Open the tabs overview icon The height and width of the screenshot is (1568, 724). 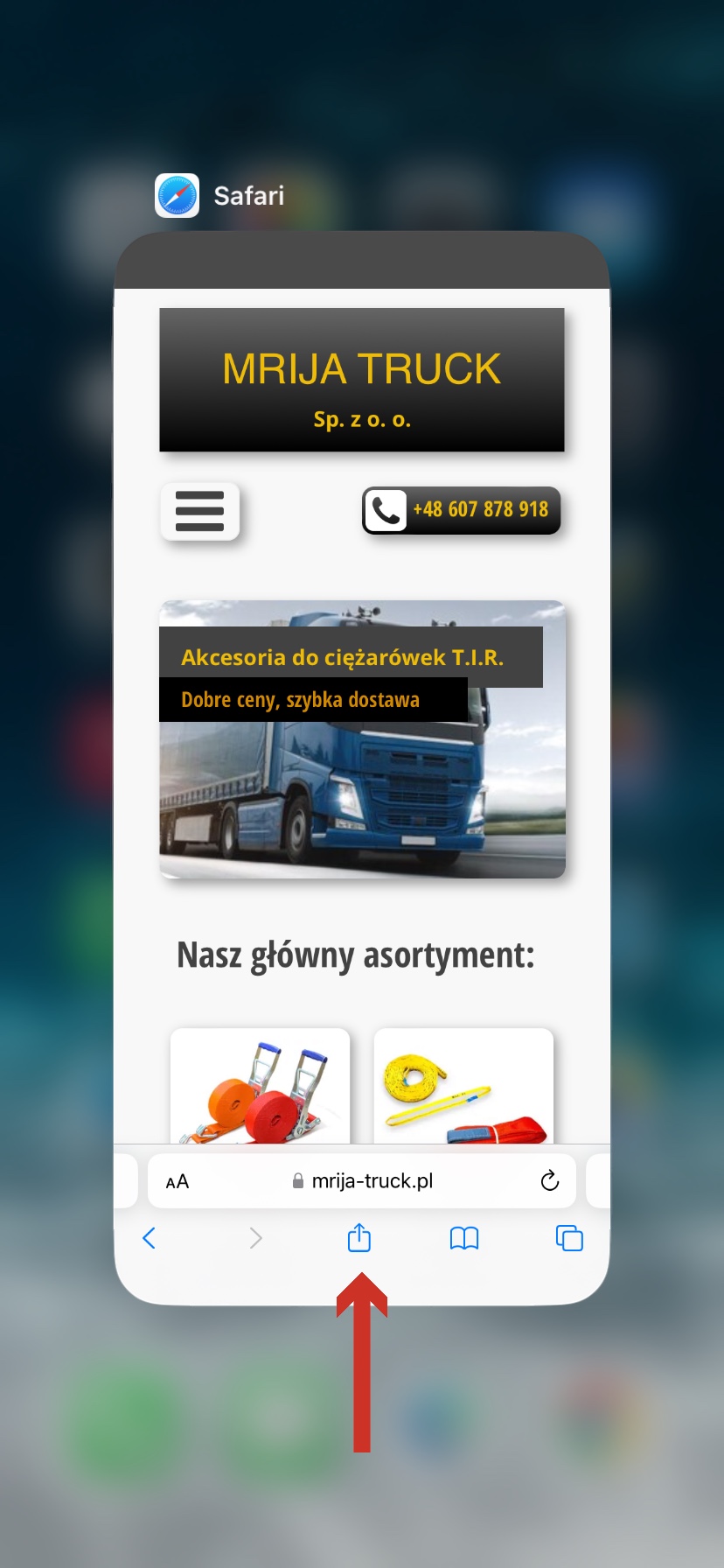(x=569, y=1238)
